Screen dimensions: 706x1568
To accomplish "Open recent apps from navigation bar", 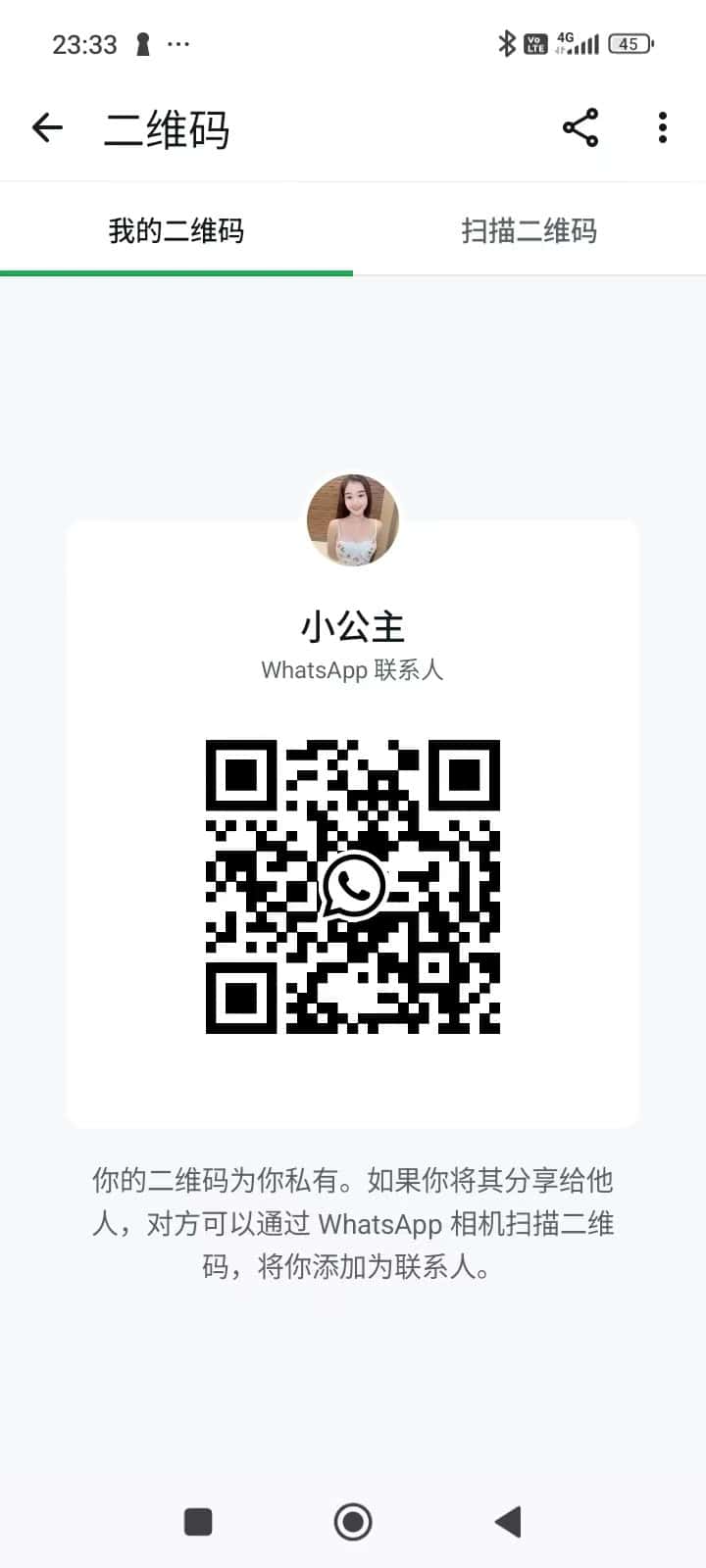I will coord(198,1522).
